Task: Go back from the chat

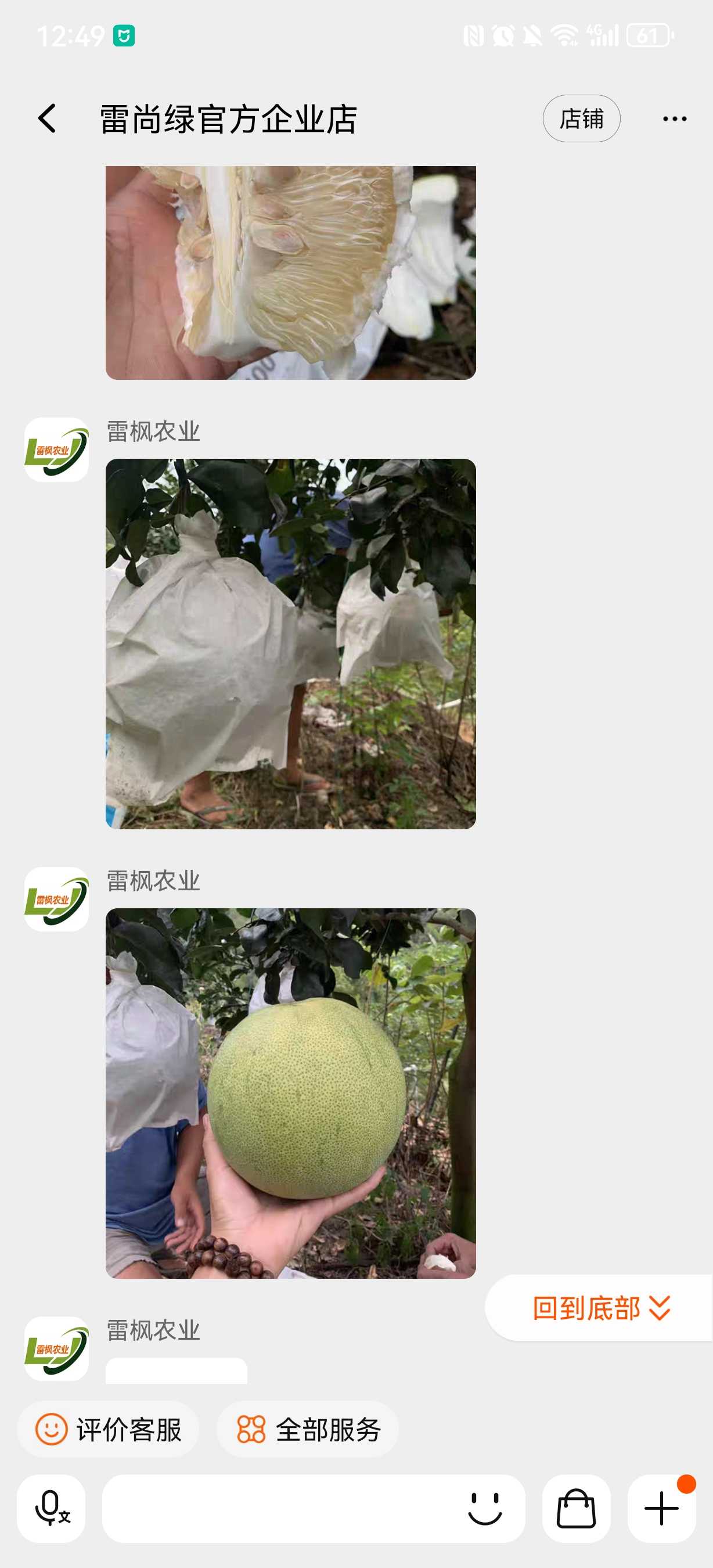Action: [47, 118]
